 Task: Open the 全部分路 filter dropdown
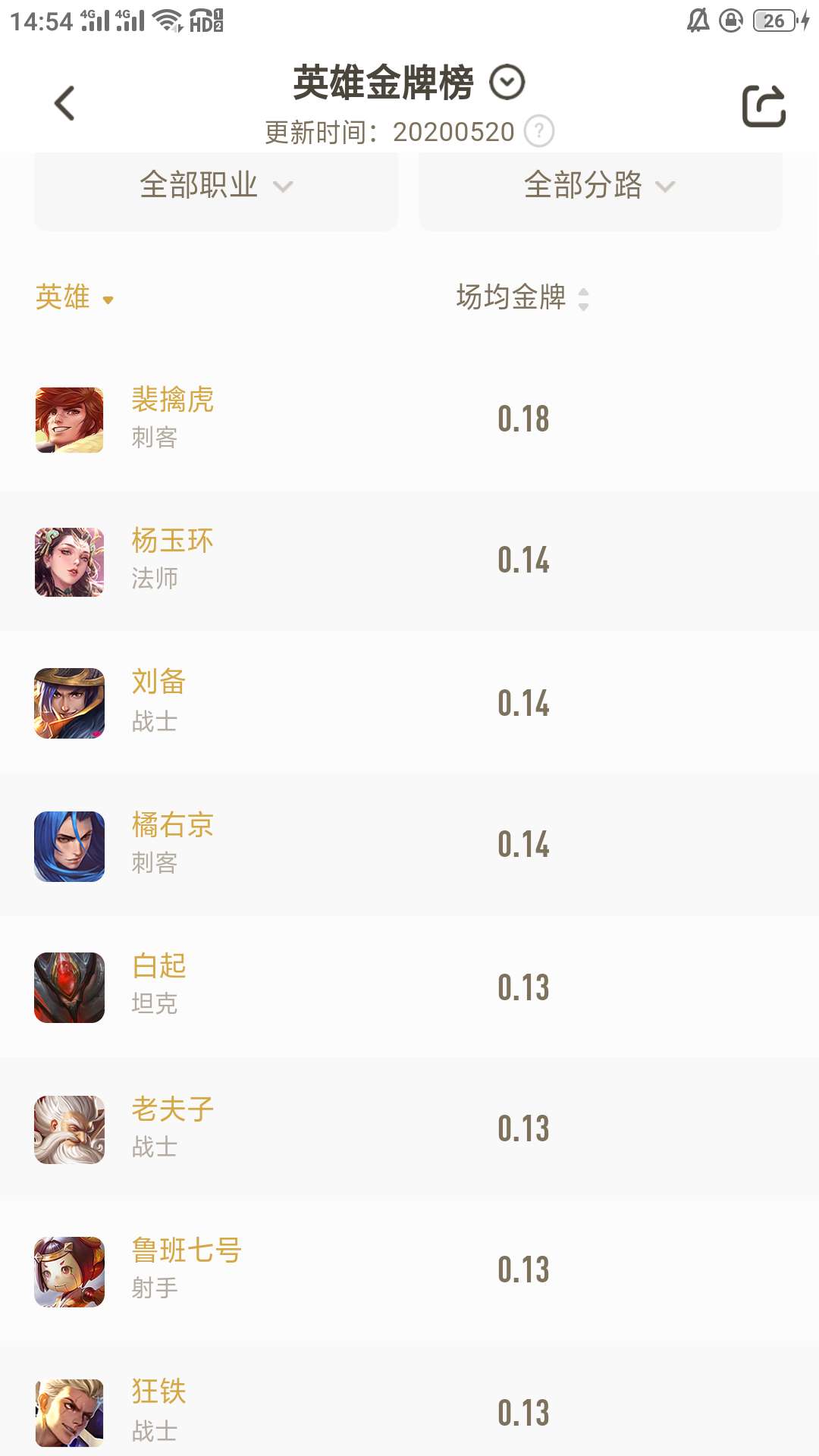[x=600, y=186]
